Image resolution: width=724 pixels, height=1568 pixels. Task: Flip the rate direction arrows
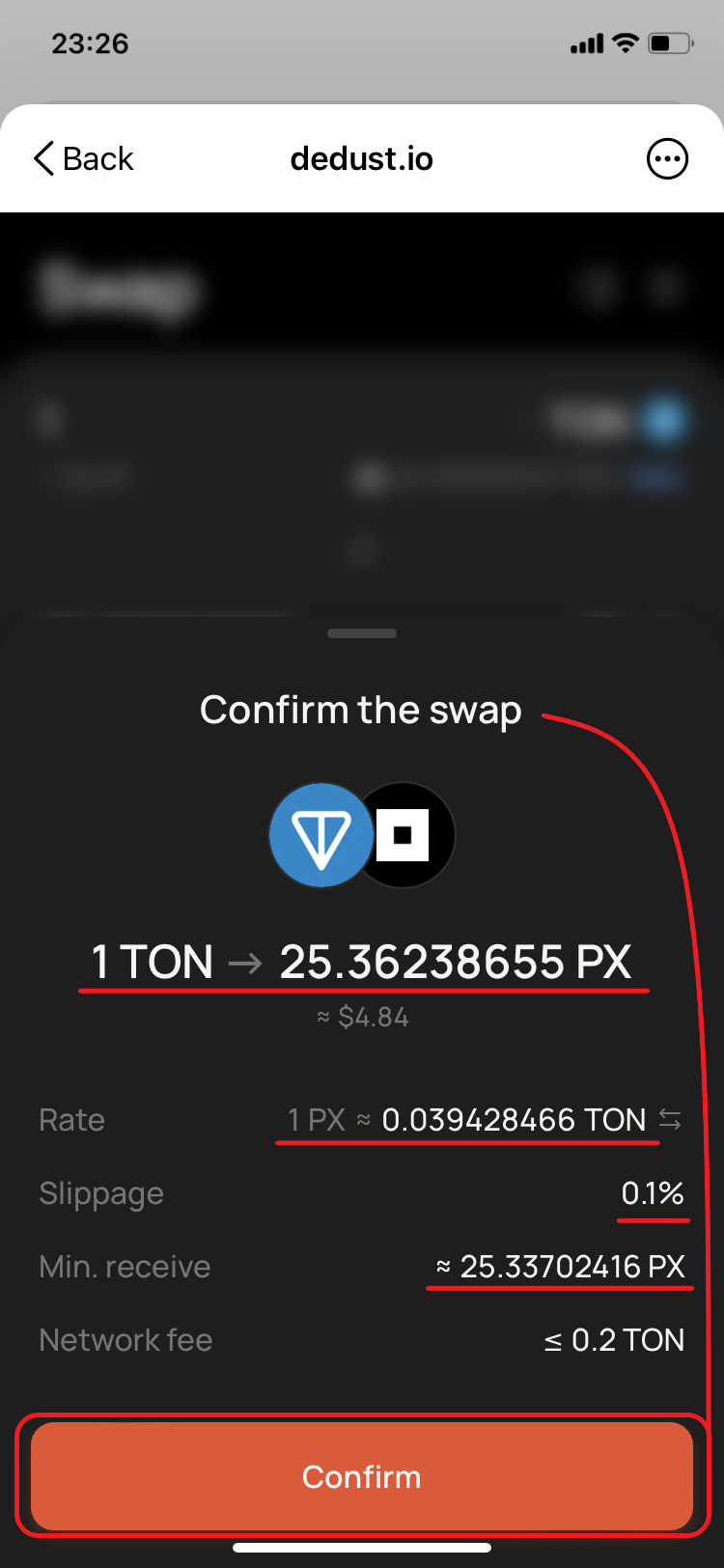(x=670, y=1120)
